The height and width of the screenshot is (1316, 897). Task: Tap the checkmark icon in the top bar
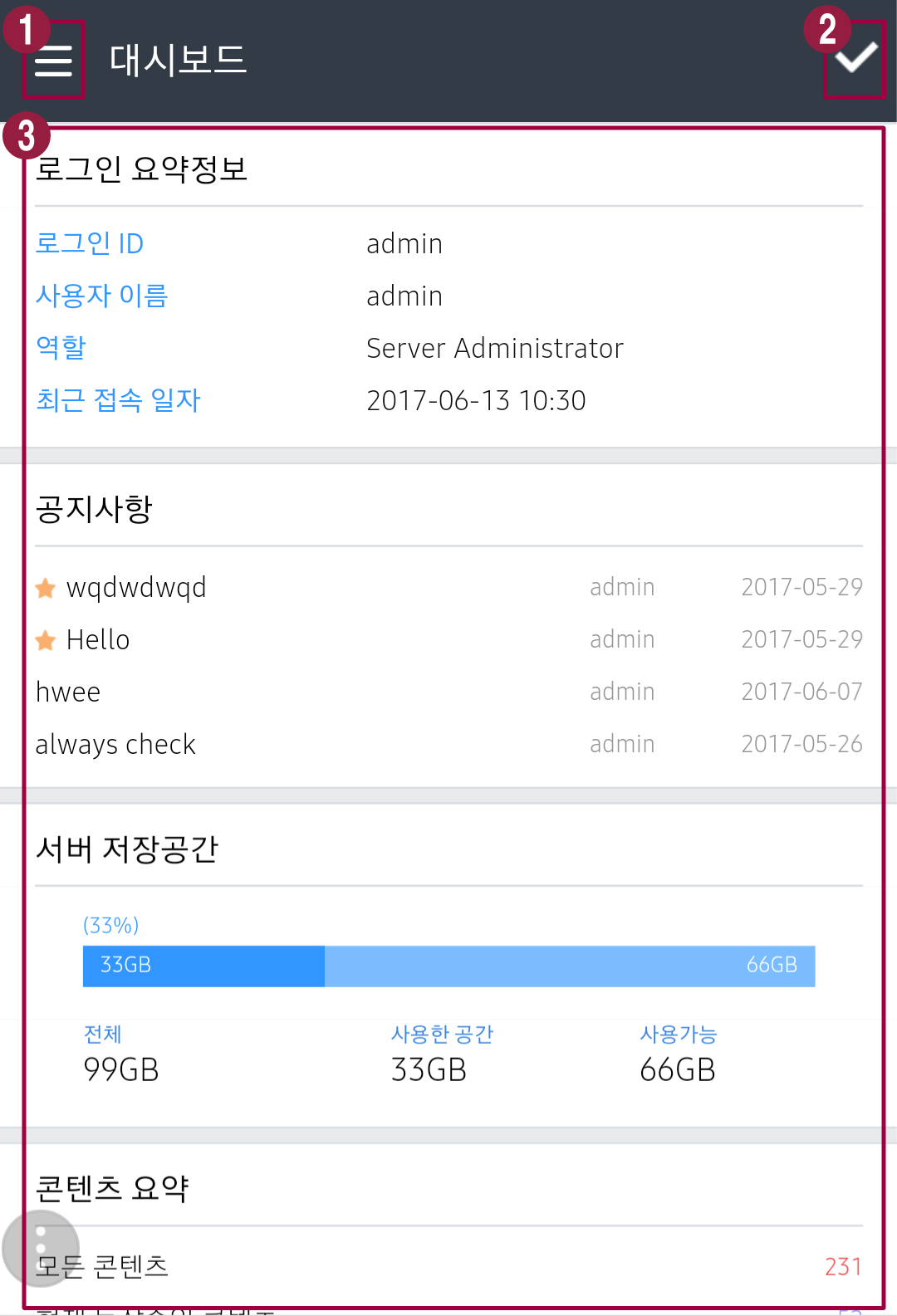tap(855, 58)
